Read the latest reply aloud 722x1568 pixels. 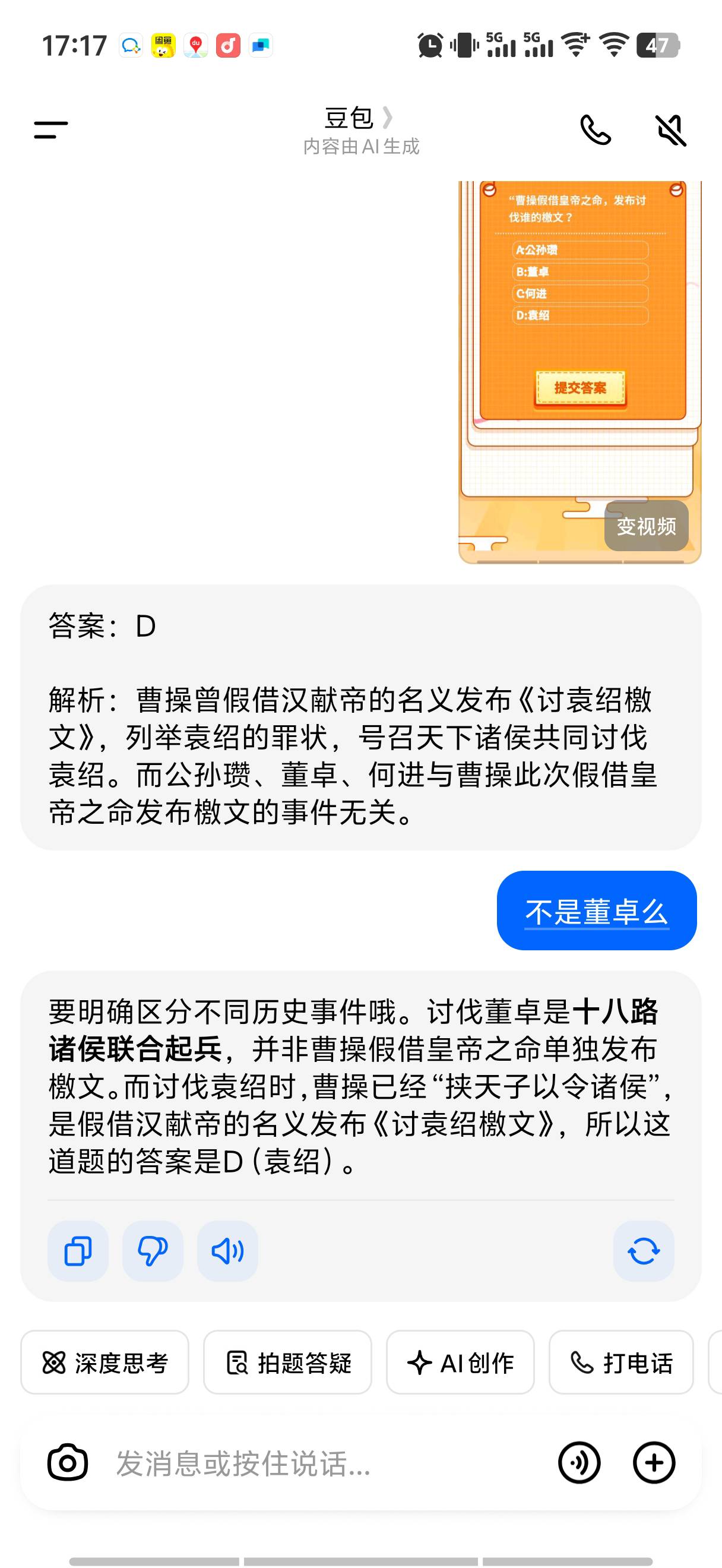click(227, 1252)
